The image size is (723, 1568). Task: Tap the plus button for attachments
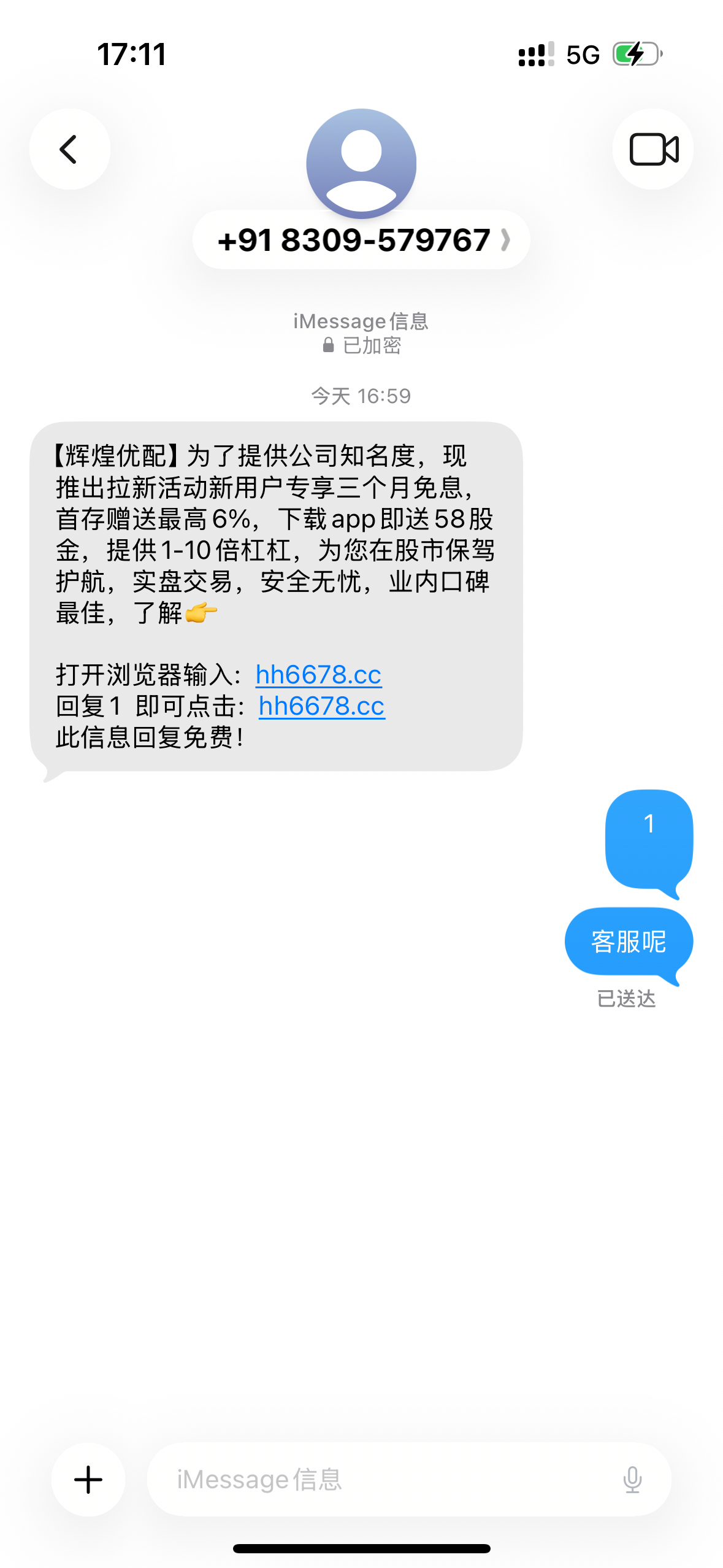pyautogui.click(x=88, y=1480)
